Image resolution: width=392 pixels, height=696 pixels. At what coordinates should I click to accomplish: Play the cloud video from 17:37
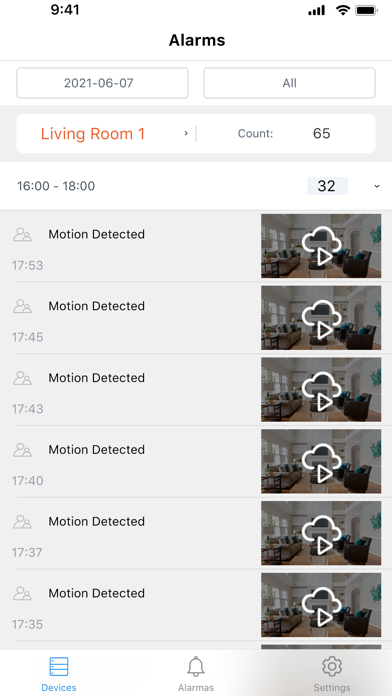pos(321,533)
